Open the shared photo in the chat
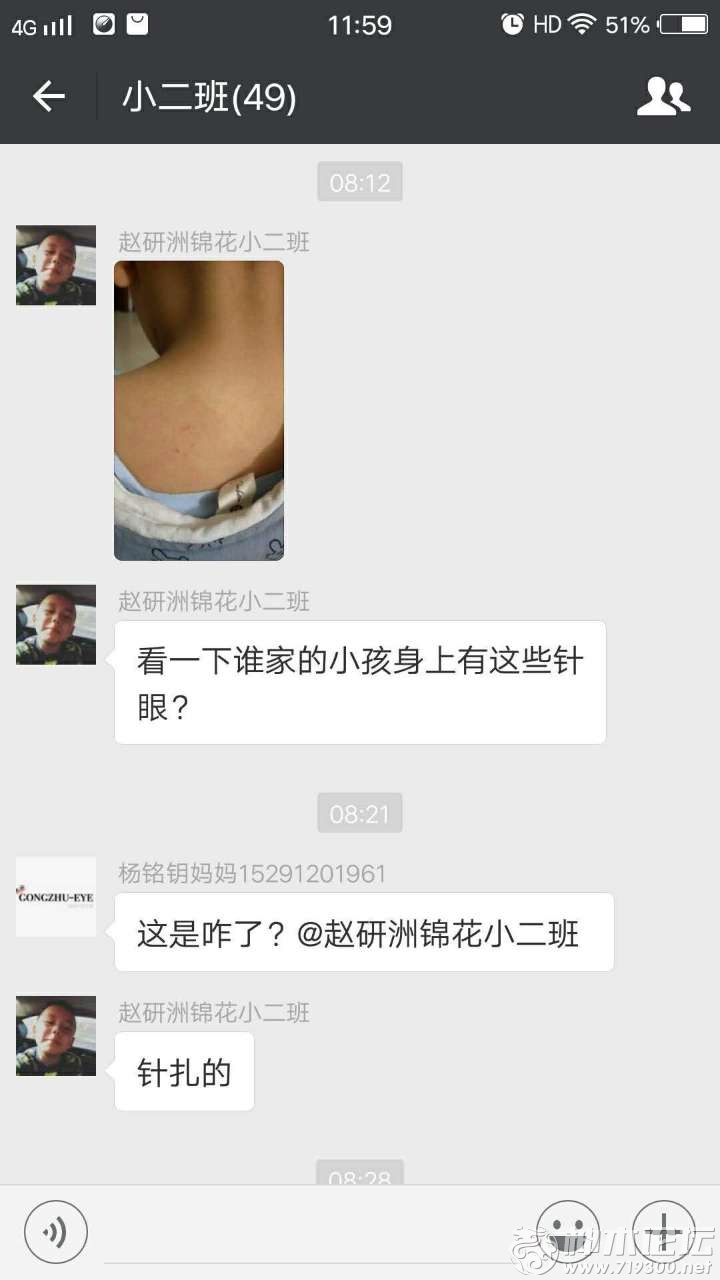This screenshot has height=1280, width=720. (x=199, y=410)
